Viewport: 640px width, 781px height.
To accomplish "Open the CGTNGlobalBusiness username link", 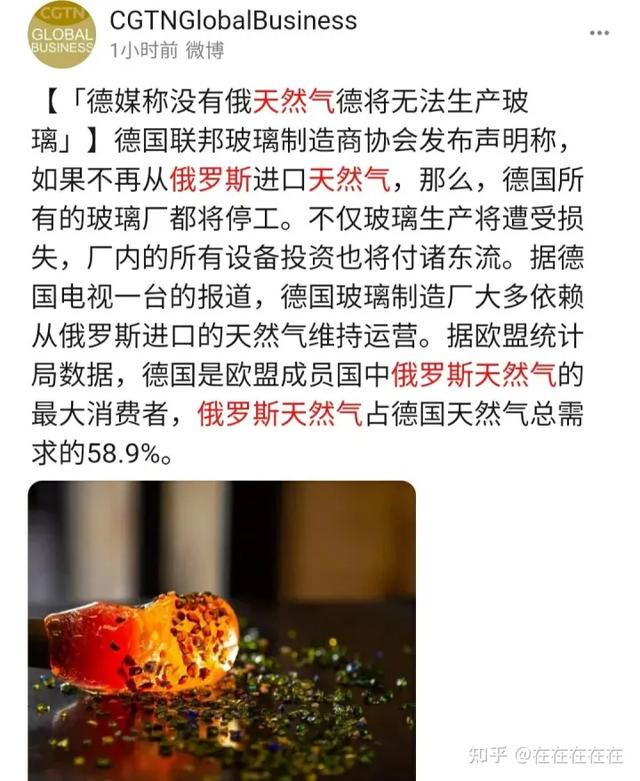I will pyautogui.click(x=232, y=19).
